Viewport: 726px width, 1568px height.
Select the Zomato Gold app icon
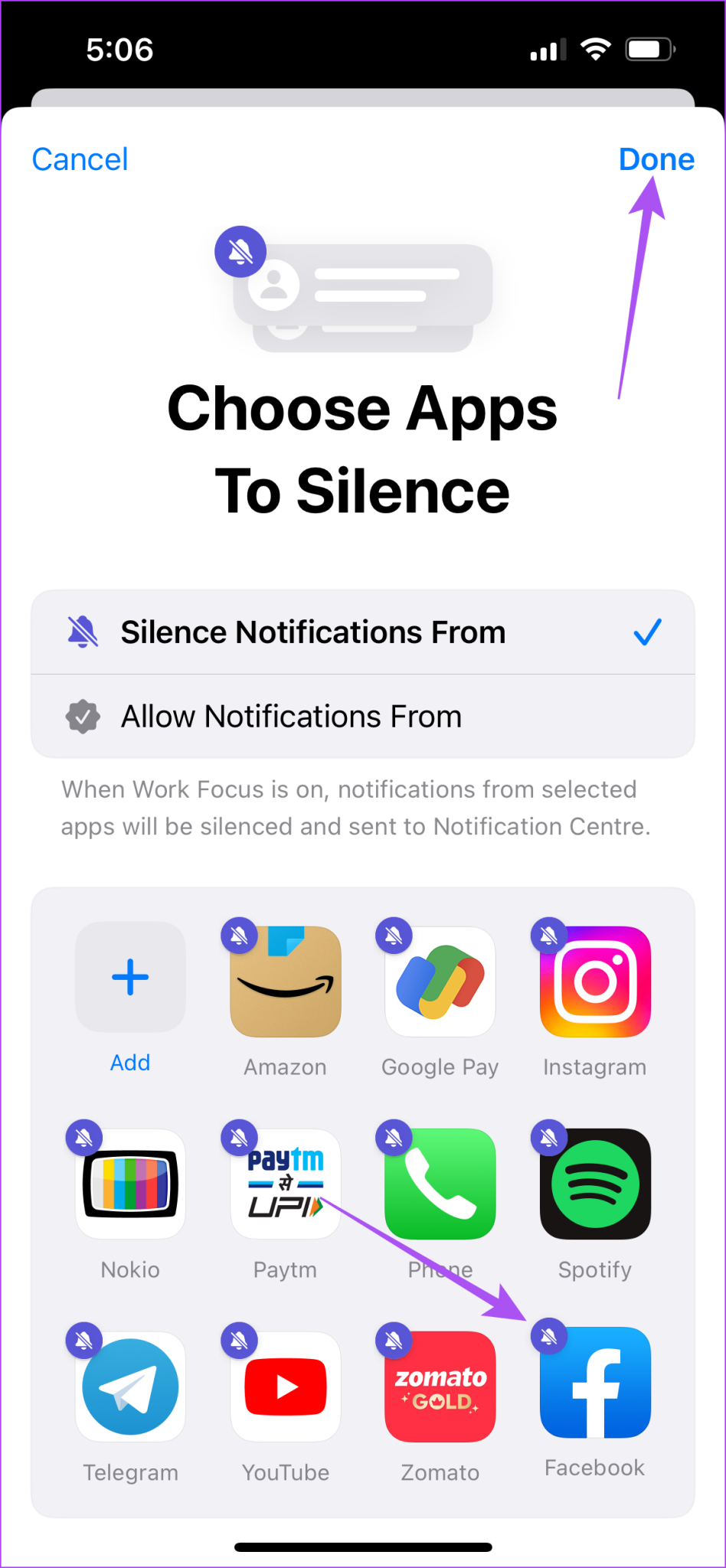[440, 1386]
